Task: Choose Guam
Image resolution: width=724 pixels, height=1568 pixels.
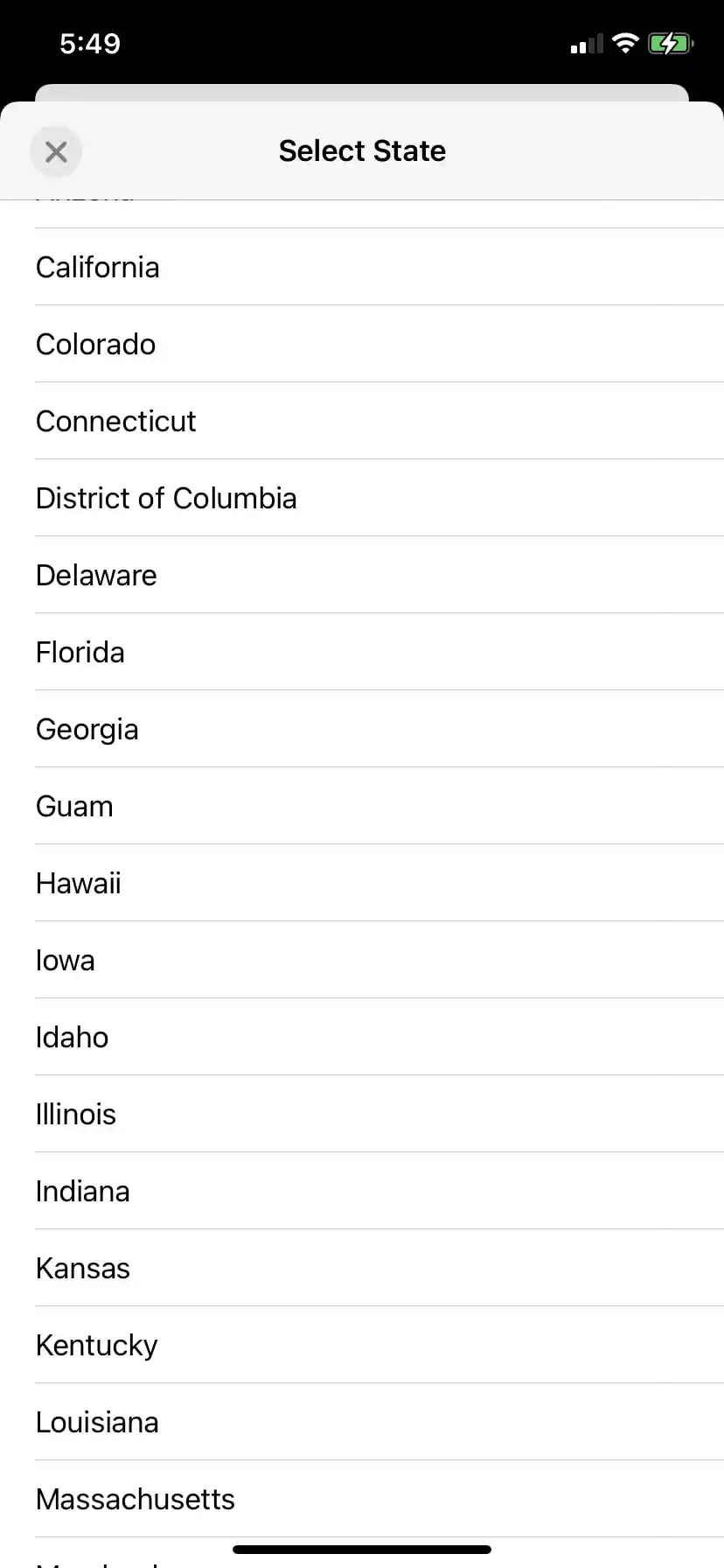Action: 362,806
